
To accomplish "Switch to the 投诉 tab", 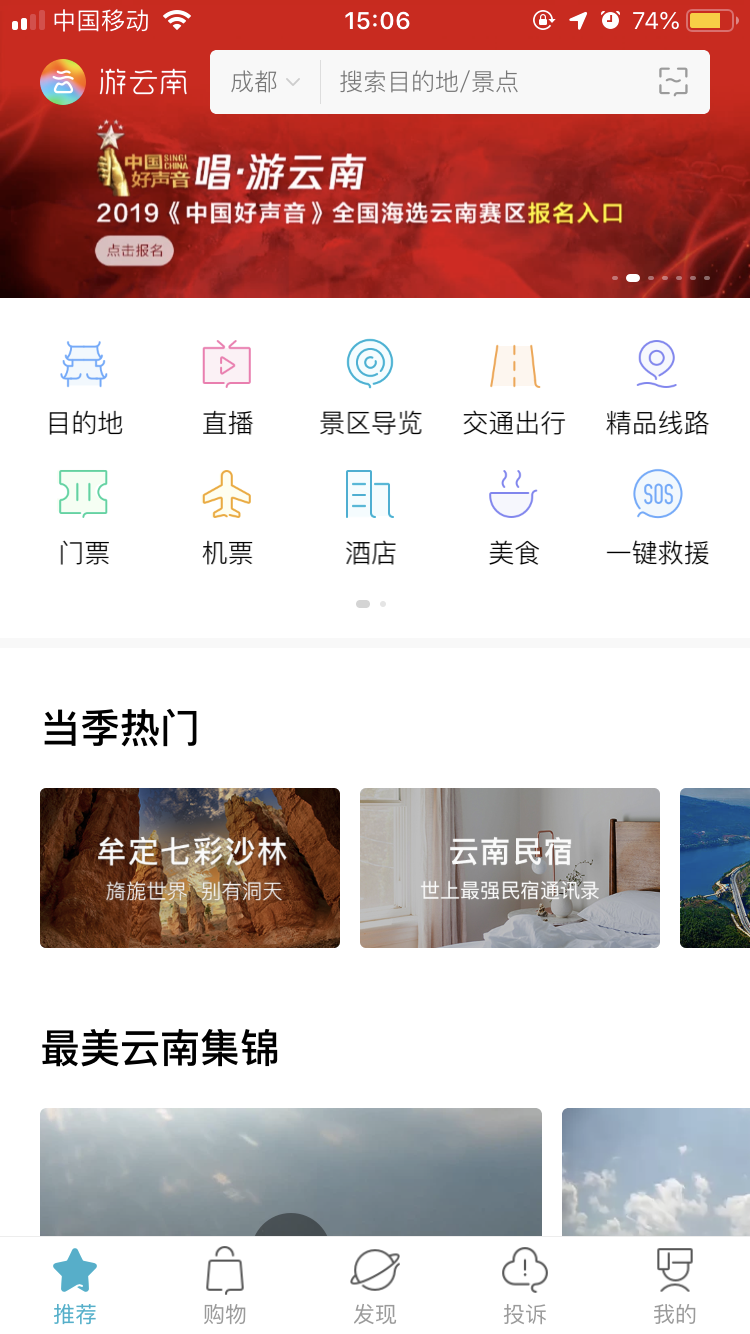I will tap(525, 1286).
